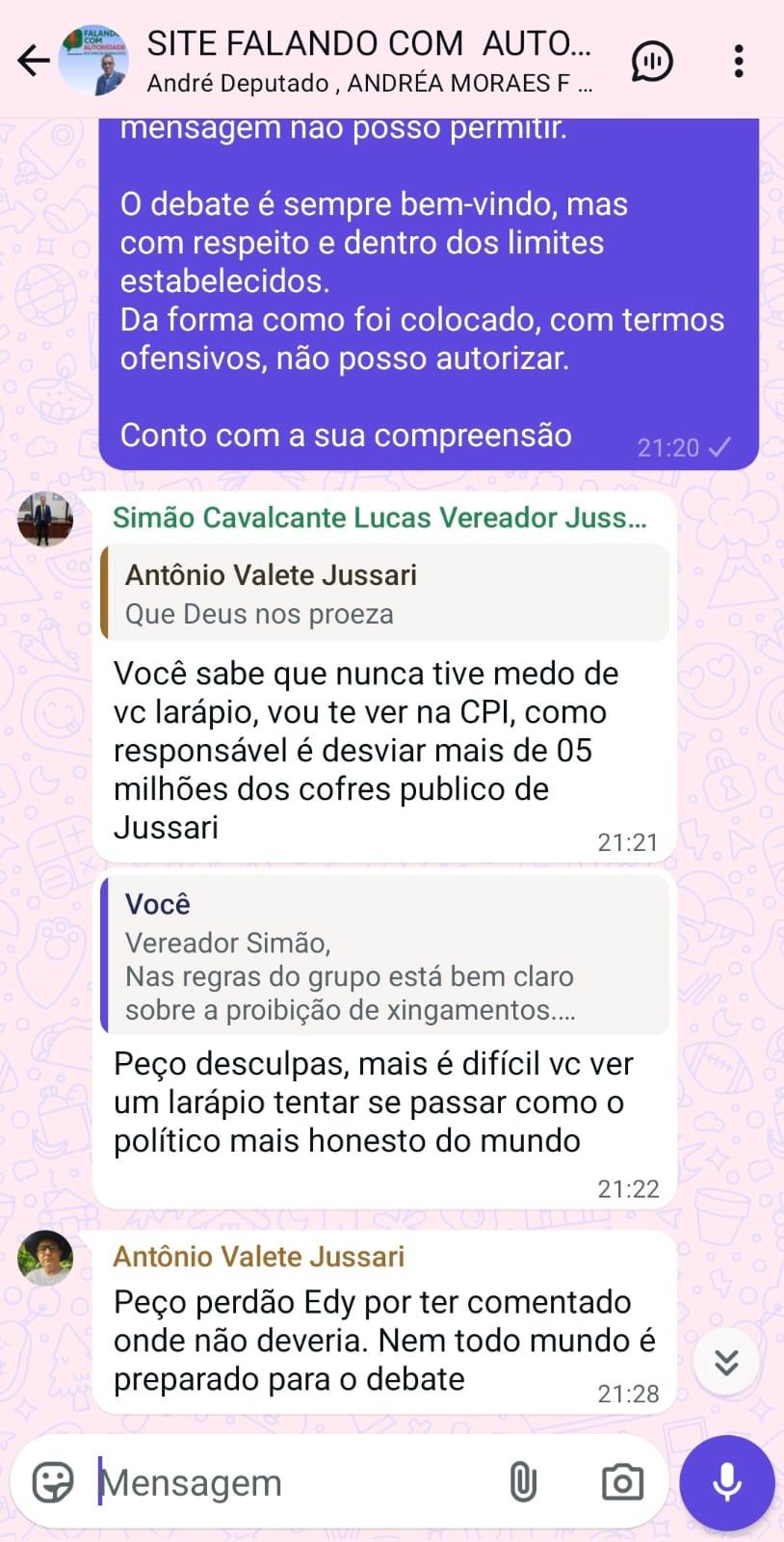784x1542 pixels.
Task: Open Simão Cavalcante Lucas sender name
Action: (379, 518)
